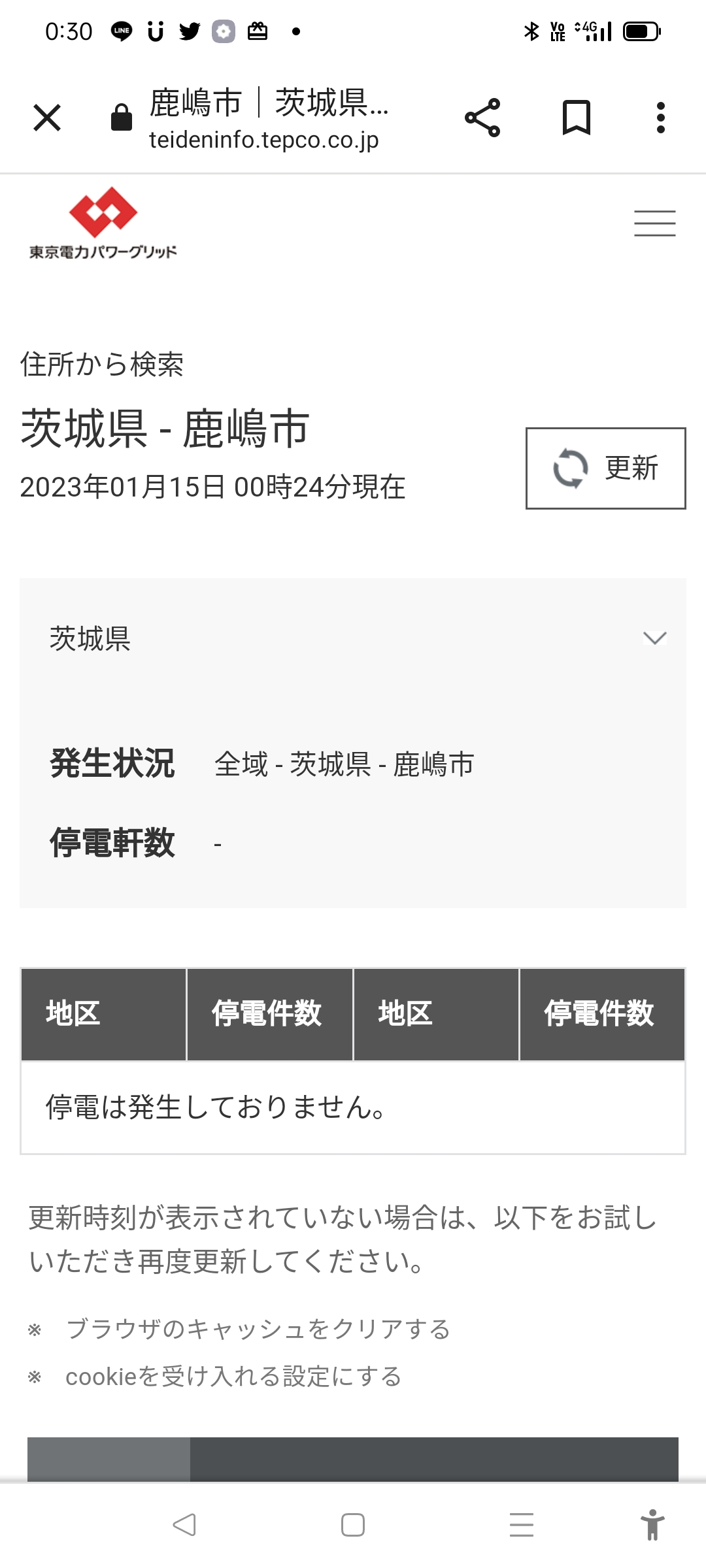Share this TEPCO outage page

pyautogui.click(x=482, y=118)
